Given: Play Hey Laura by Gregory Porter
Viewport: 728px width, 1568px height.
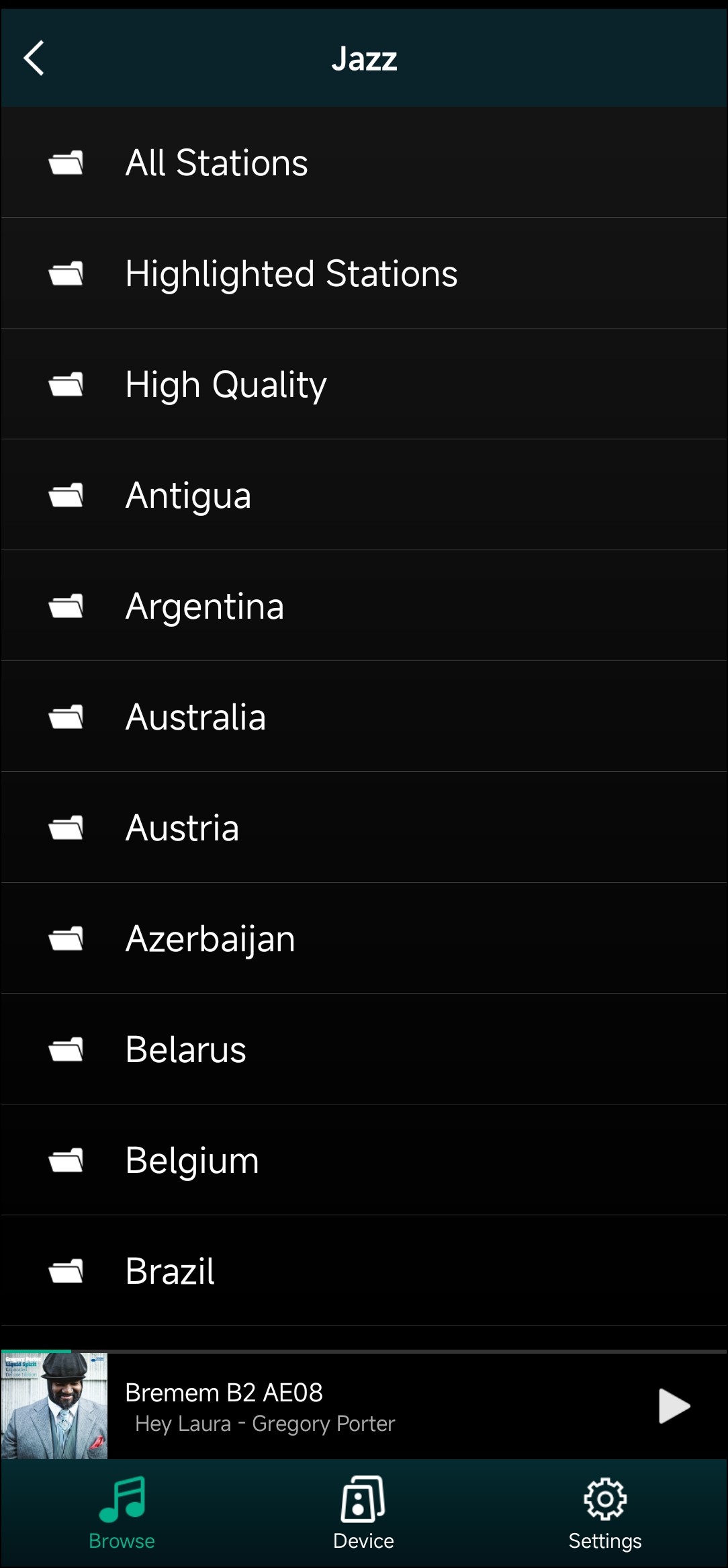Looking at the screenshot, I should 674,1405.
